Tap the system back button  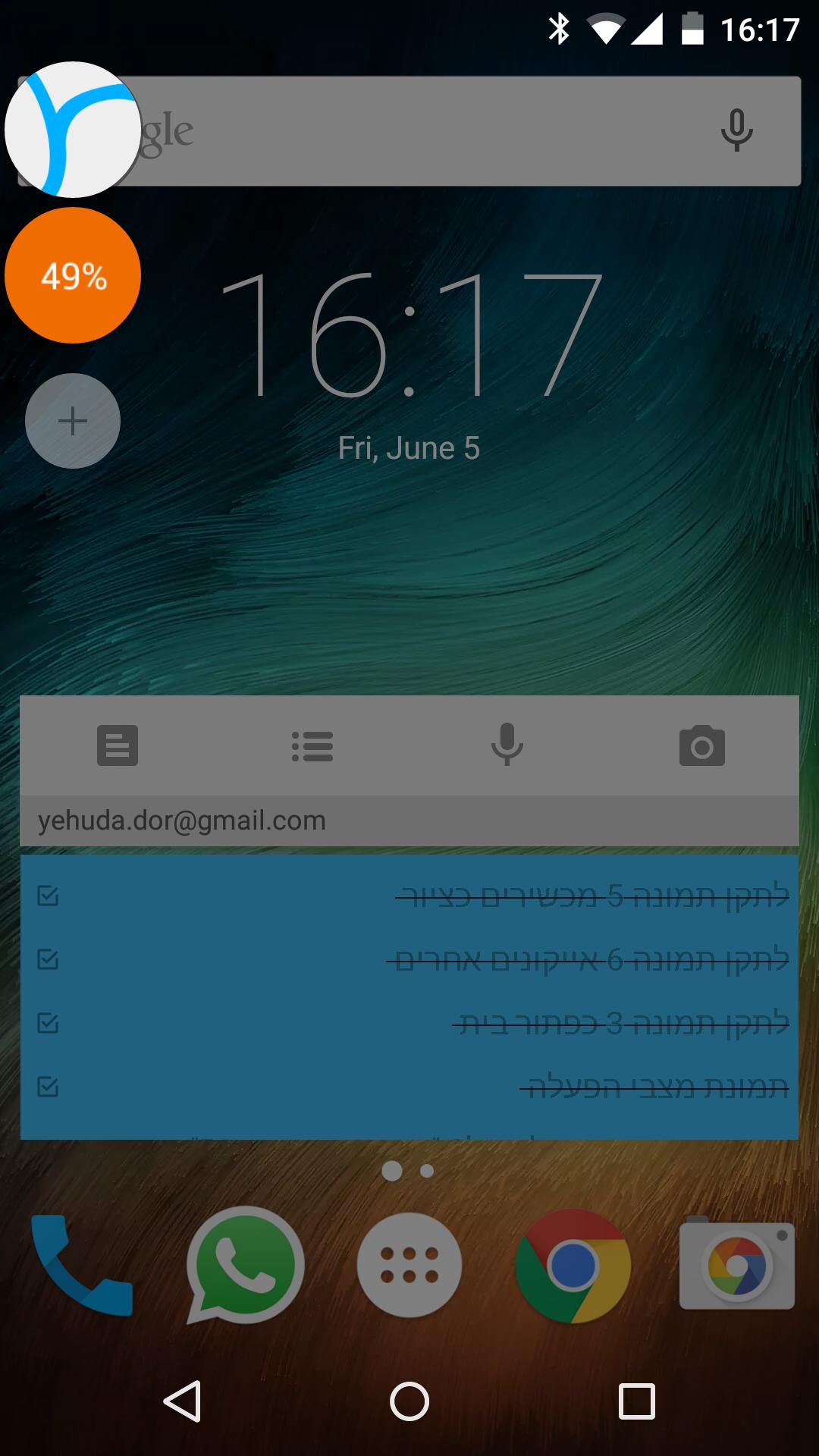click(x=183, y=1401)
